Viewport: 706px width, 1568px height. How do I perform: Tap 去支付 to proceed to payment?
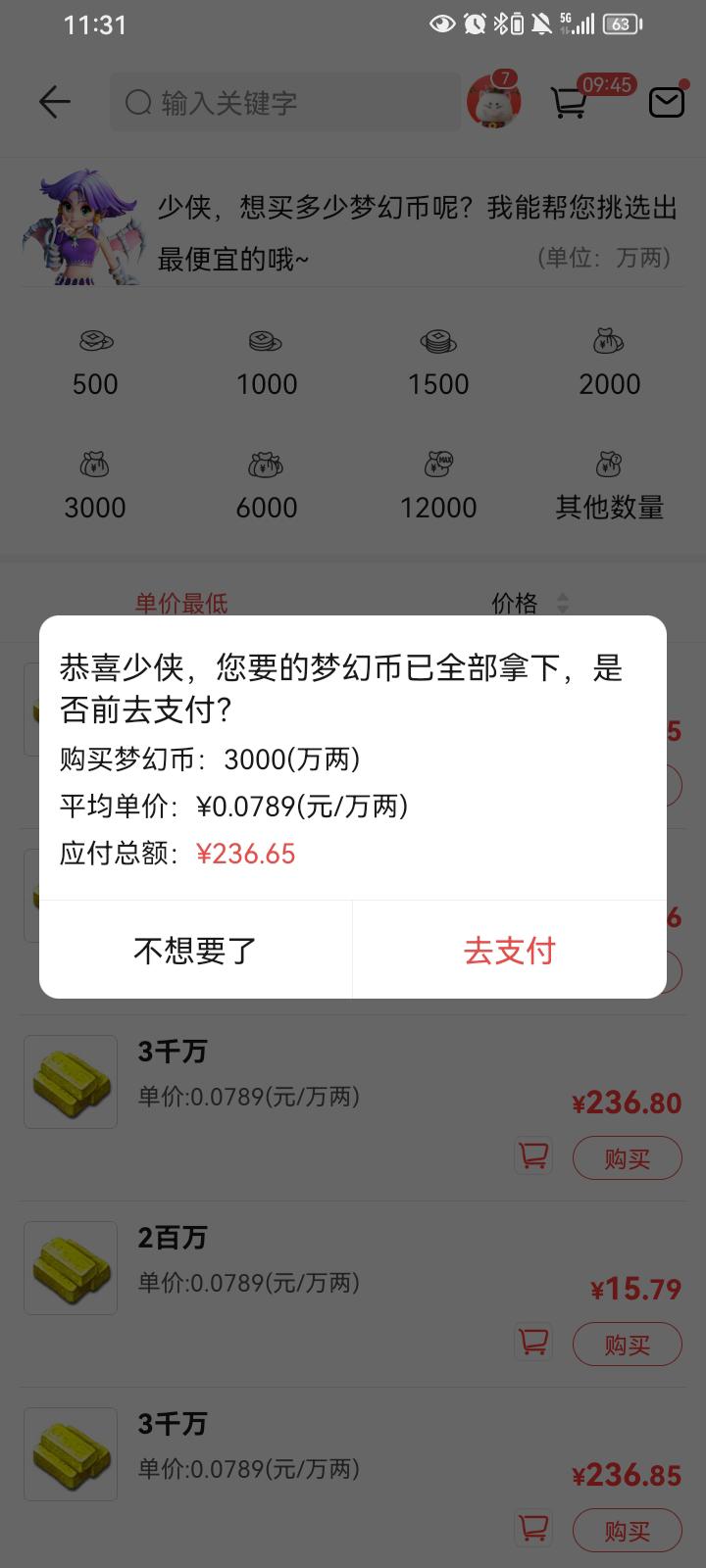coord(510,950)
